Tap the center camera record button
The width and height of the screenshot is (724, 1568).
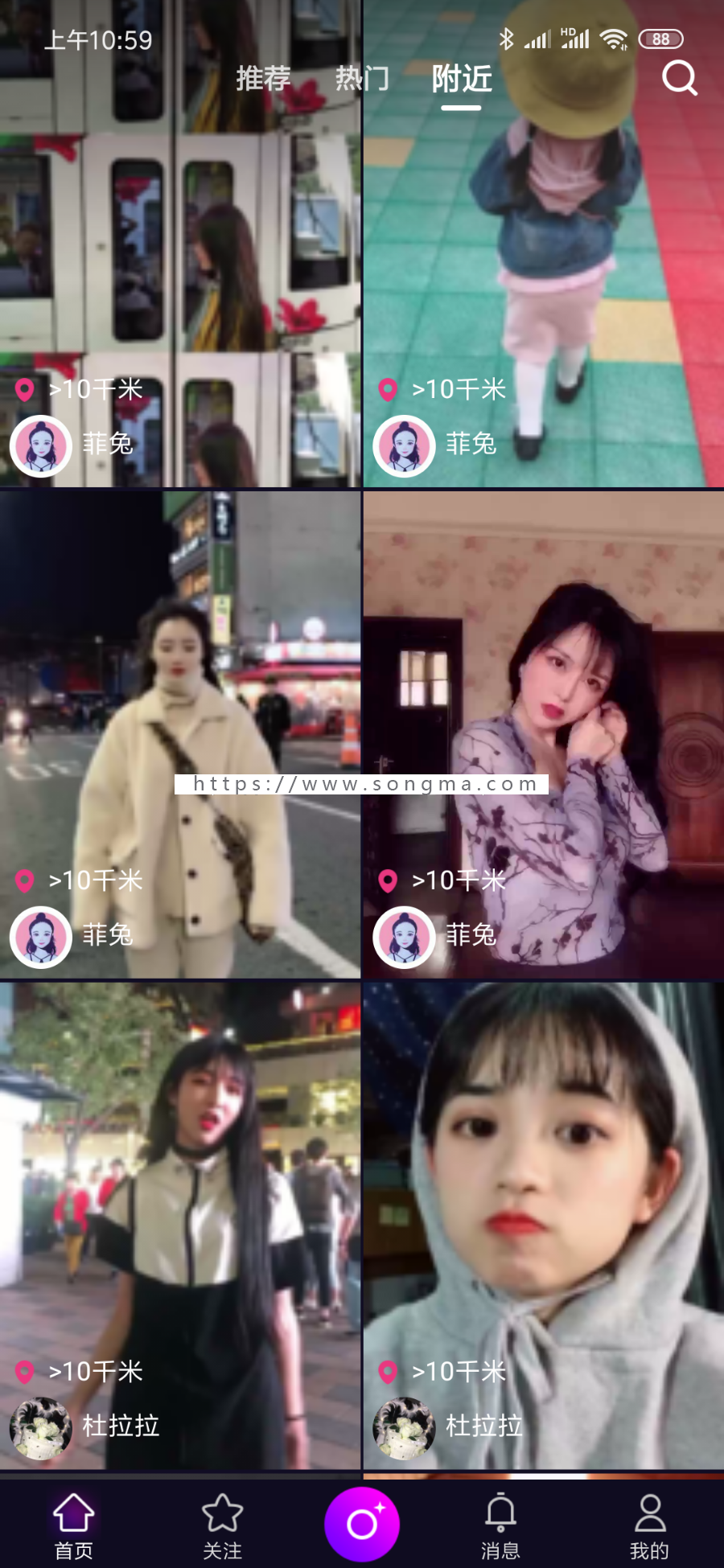pyautogui.click(x=362, y=1524)
